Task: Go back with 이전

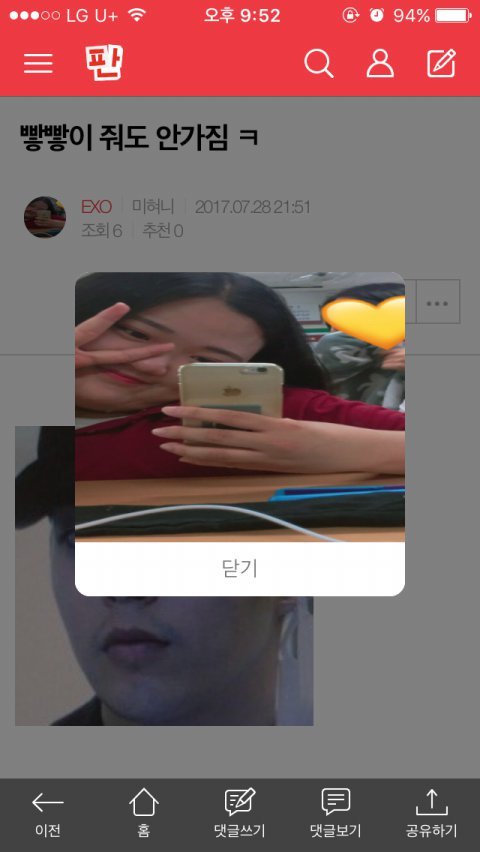Action: 48,813
